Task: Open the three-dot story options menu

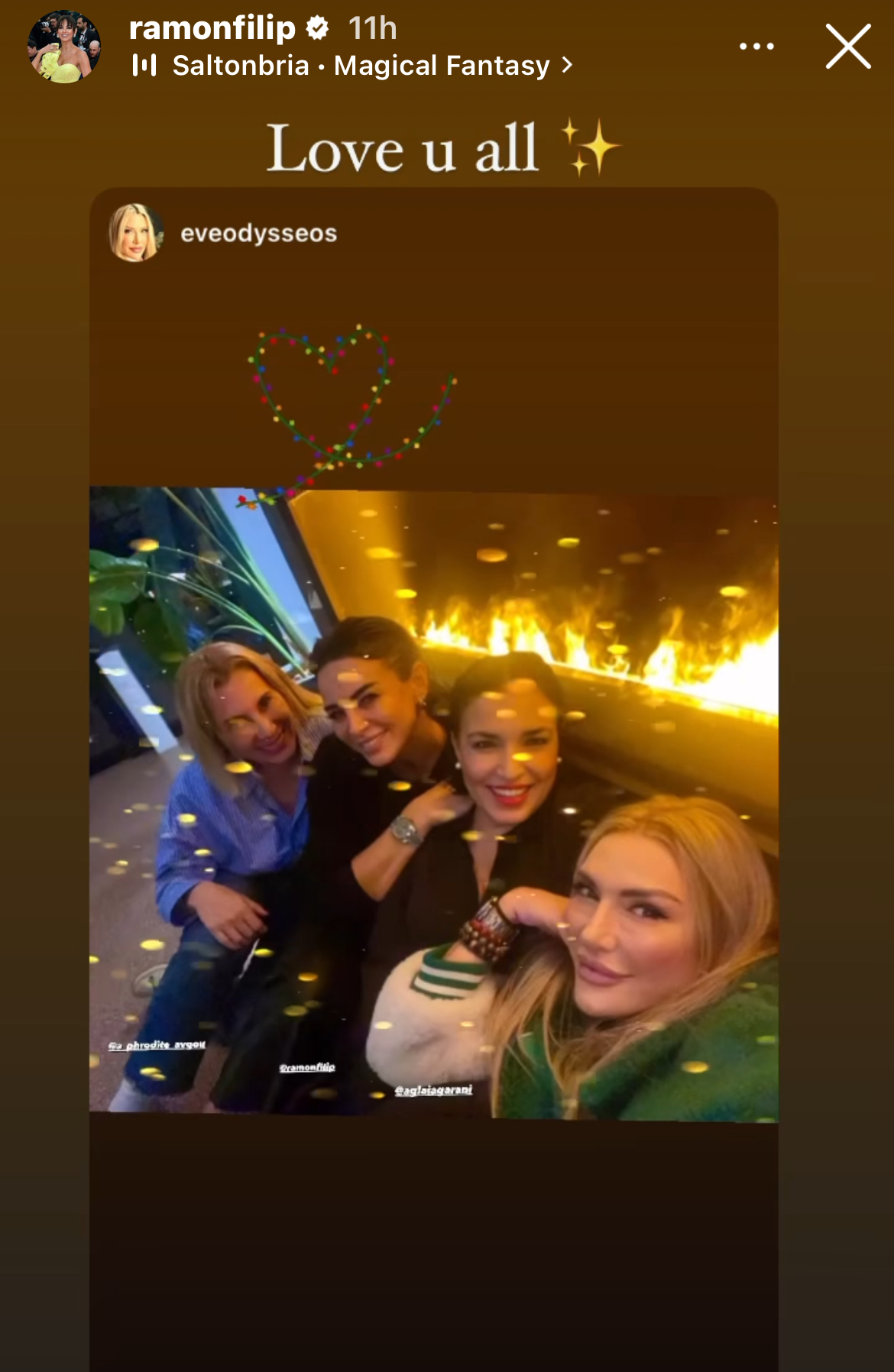Action: coord(756,47)
